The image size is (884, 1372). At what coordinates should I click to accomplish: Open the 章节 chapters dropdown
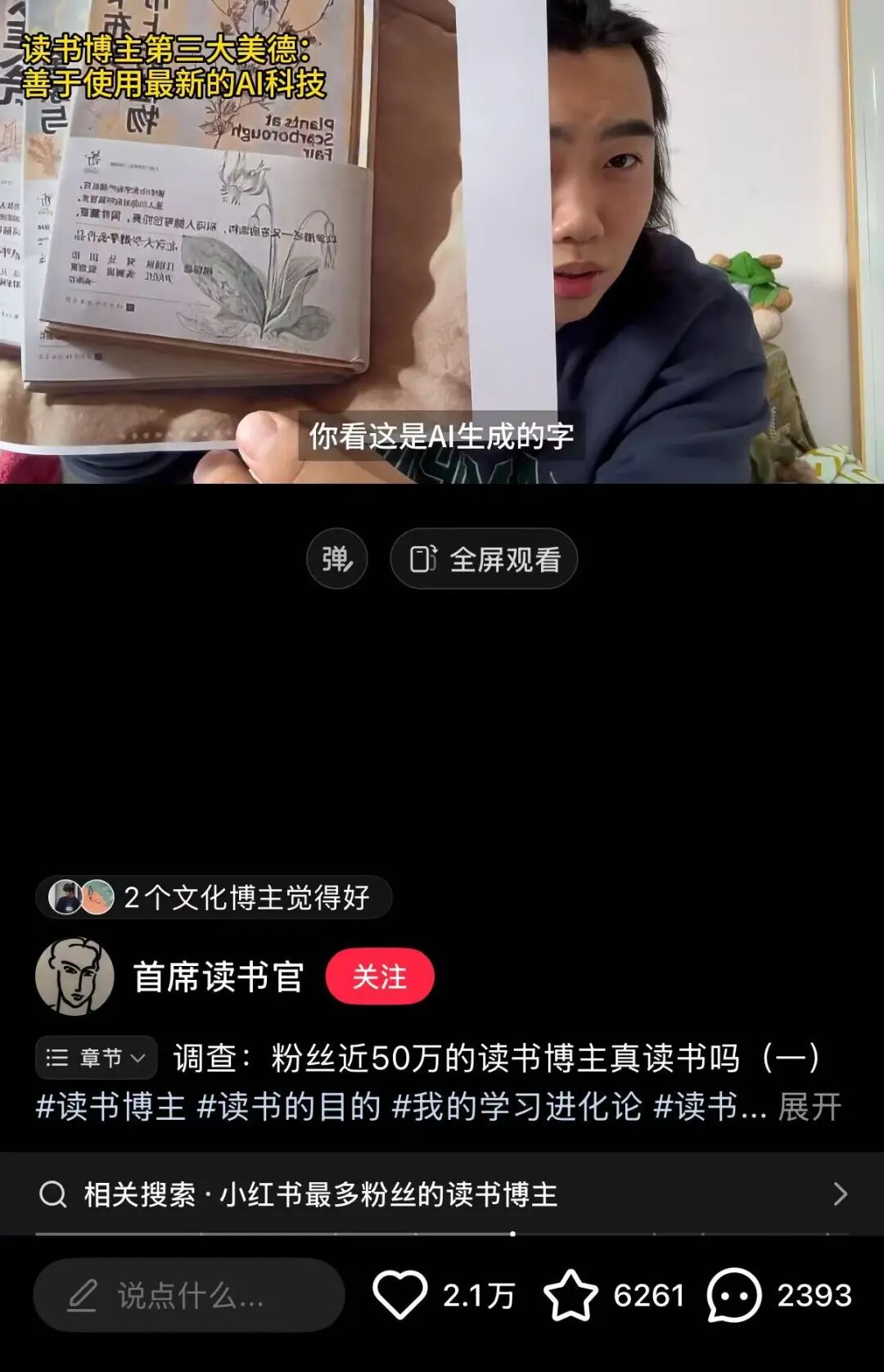pos(97,1058)
